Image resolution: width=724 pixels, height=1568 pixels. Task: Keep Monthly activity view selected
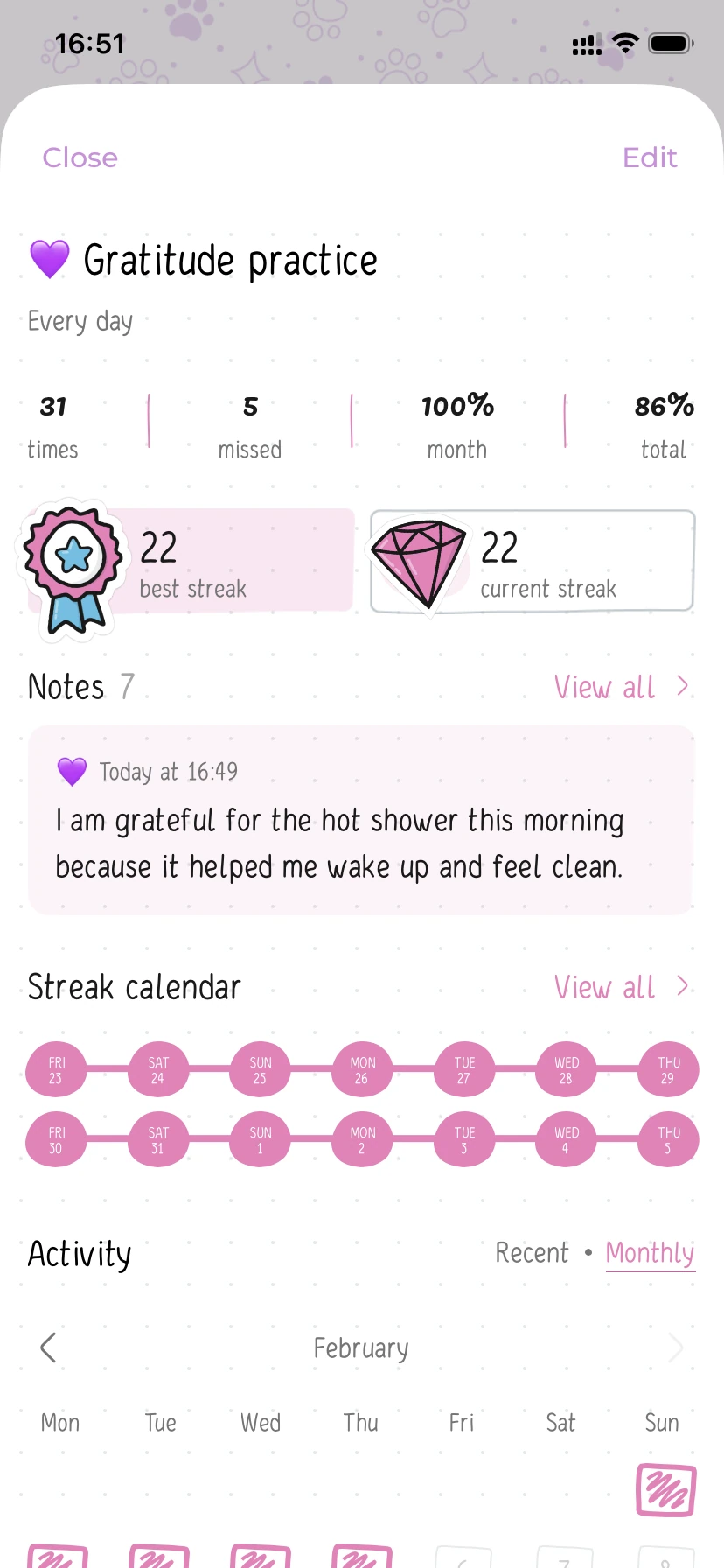click(650, 1253)
